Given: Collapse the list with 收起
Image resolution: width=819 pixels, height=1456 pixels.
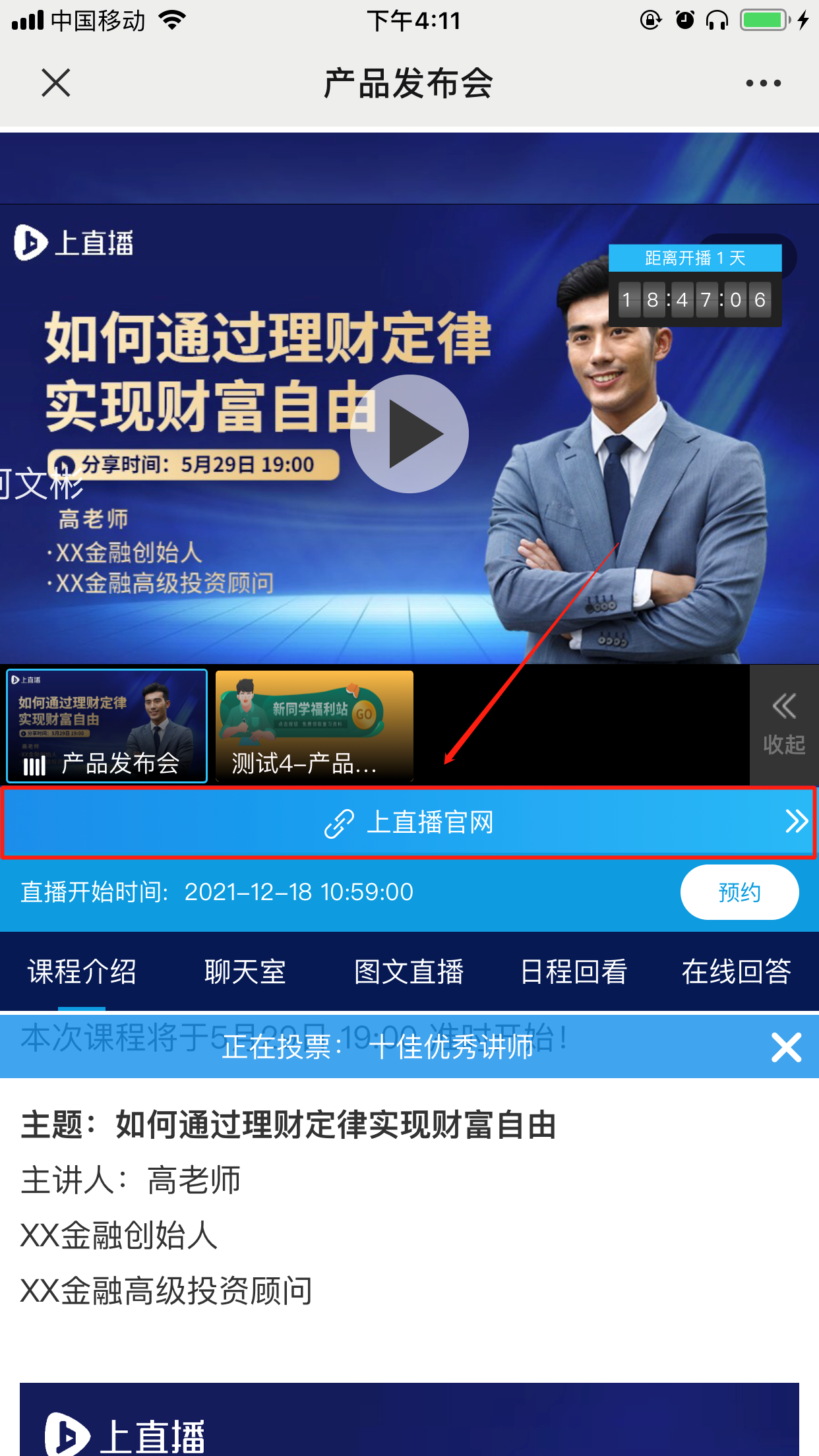Looking at the screenshot, I should (x=783, y=725).
